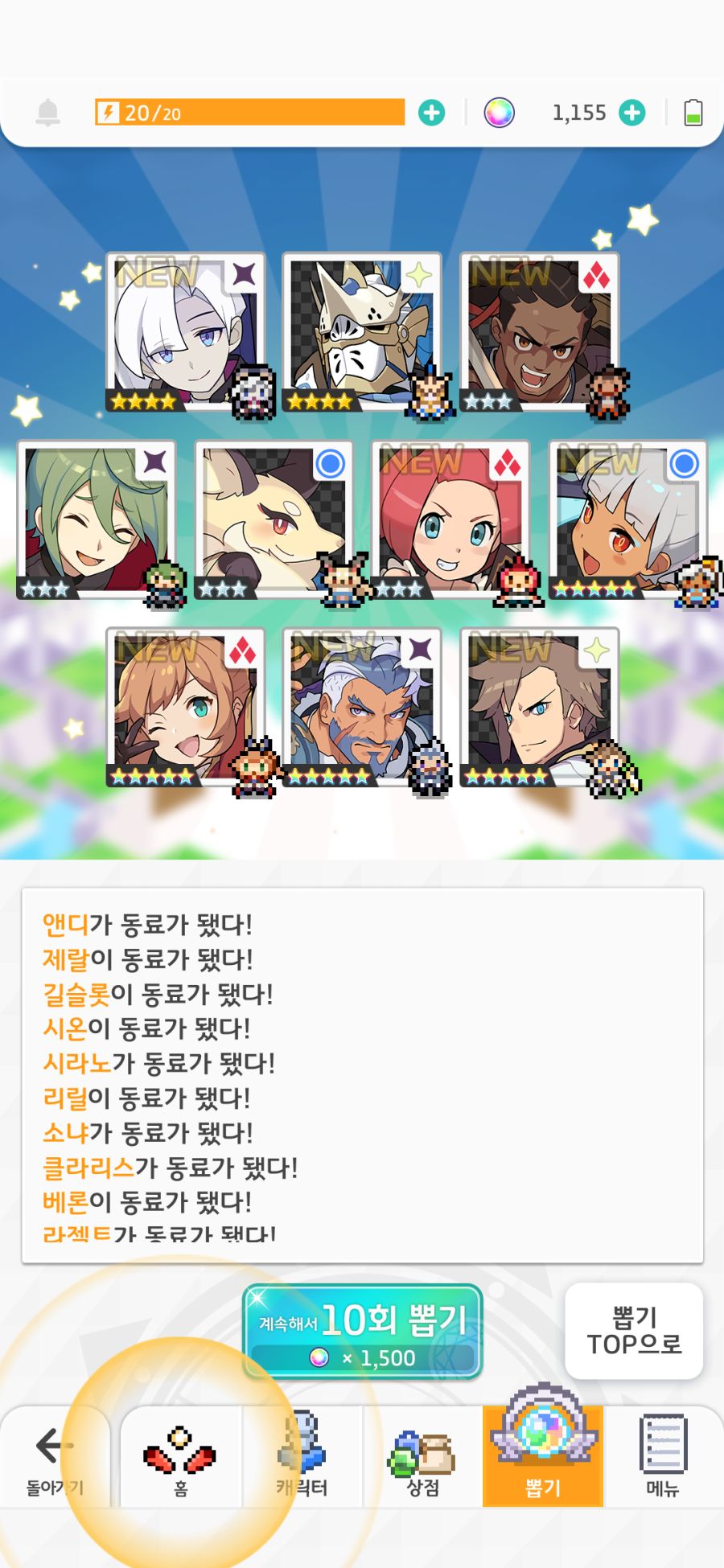The height and width of the screenshot is (1568, 724).
Task: View the white-haired four-star character card
Action: [186, 332]
